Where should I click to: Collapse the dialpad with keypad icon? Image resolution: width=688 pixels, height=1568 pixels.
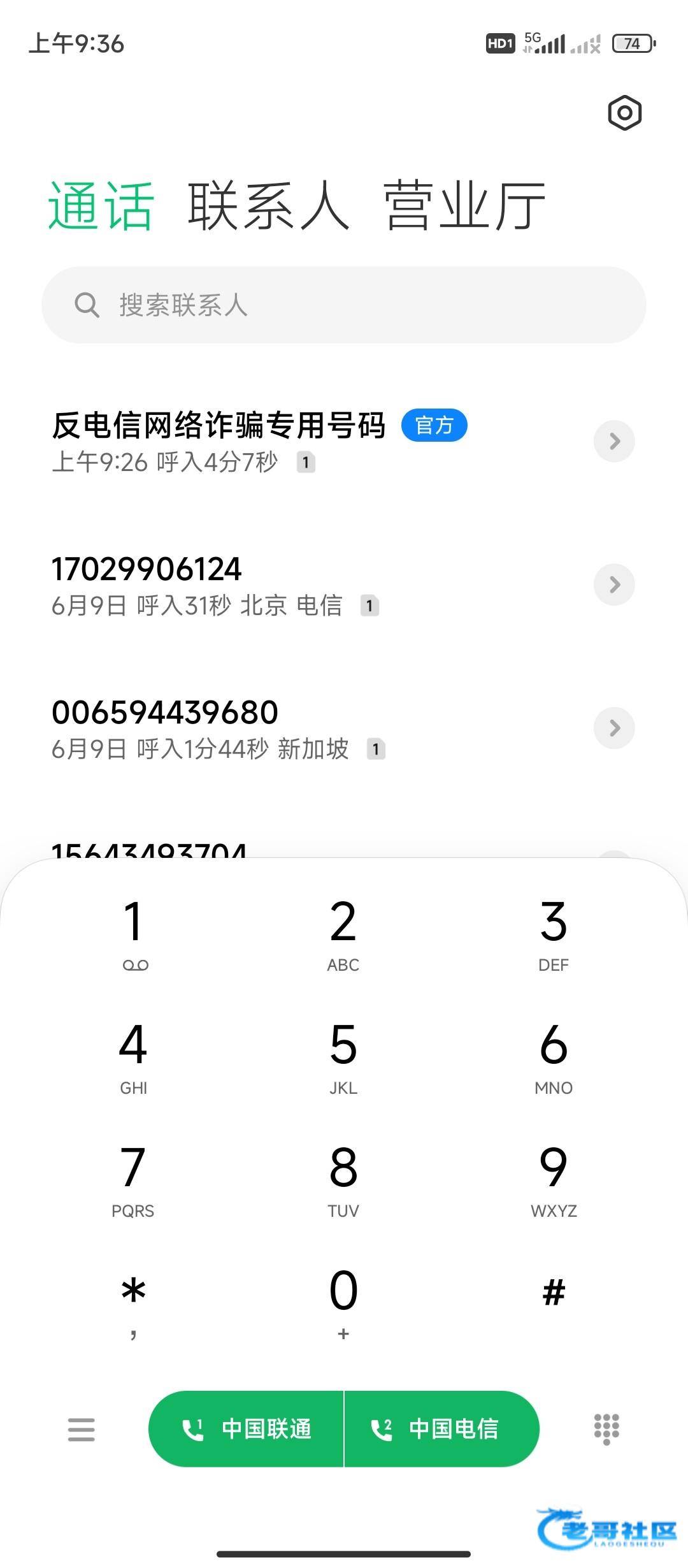(x=606, y=1429)
